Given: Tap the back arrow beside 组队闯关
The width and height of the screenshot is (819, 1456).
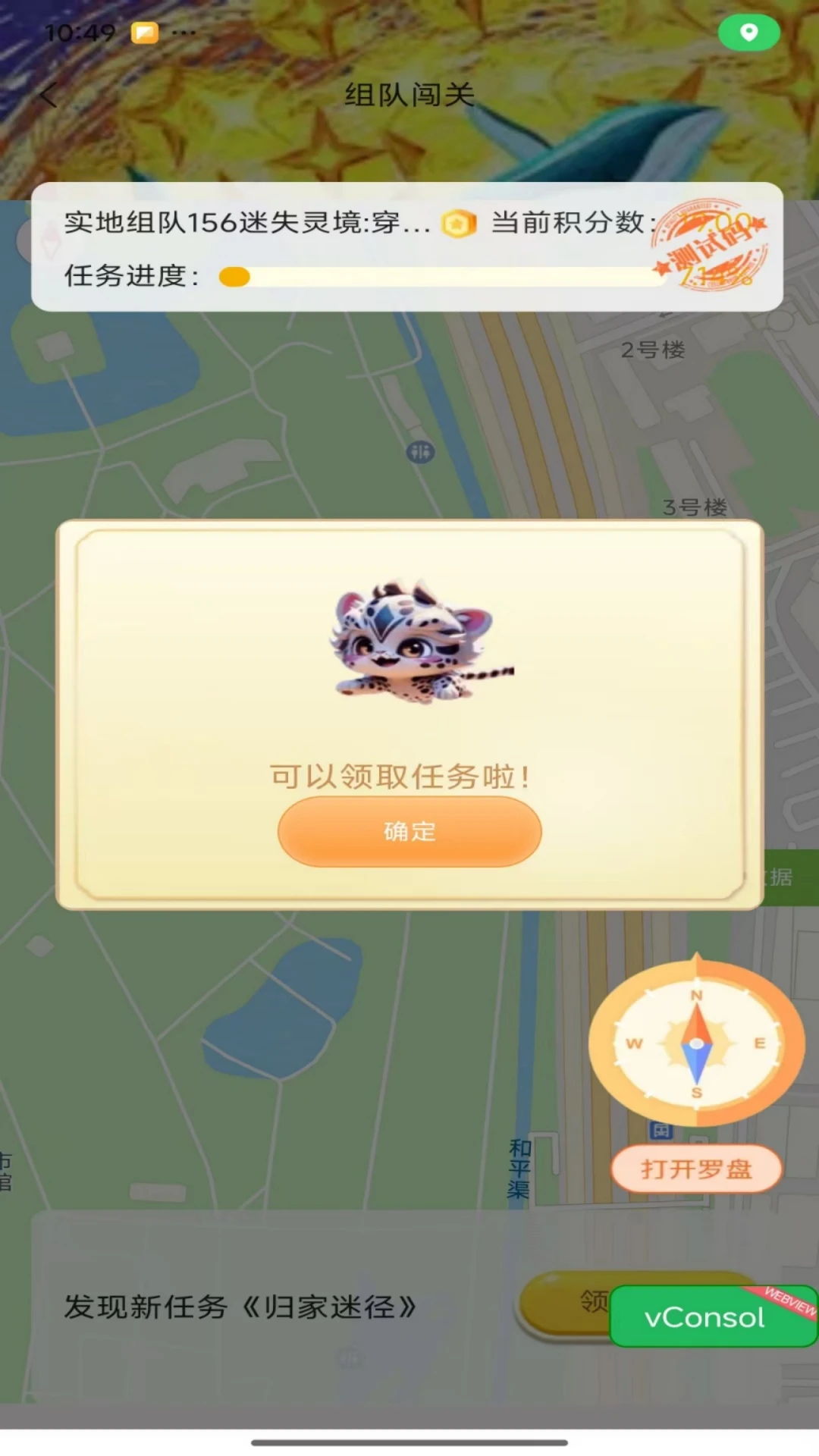Looking at the screenshot, I should tap(48, 96).
